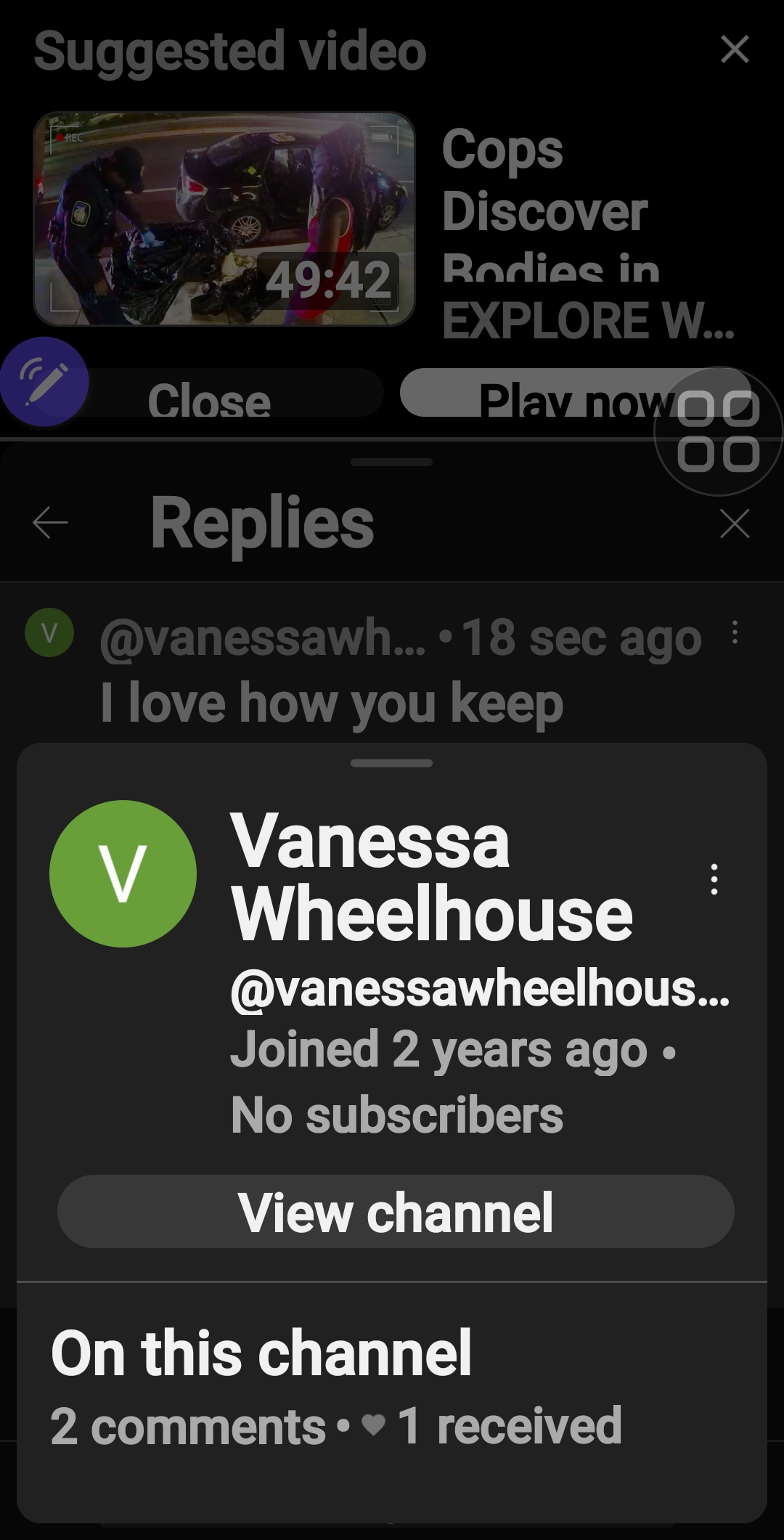Close the Replies panel

click(735, 523)
